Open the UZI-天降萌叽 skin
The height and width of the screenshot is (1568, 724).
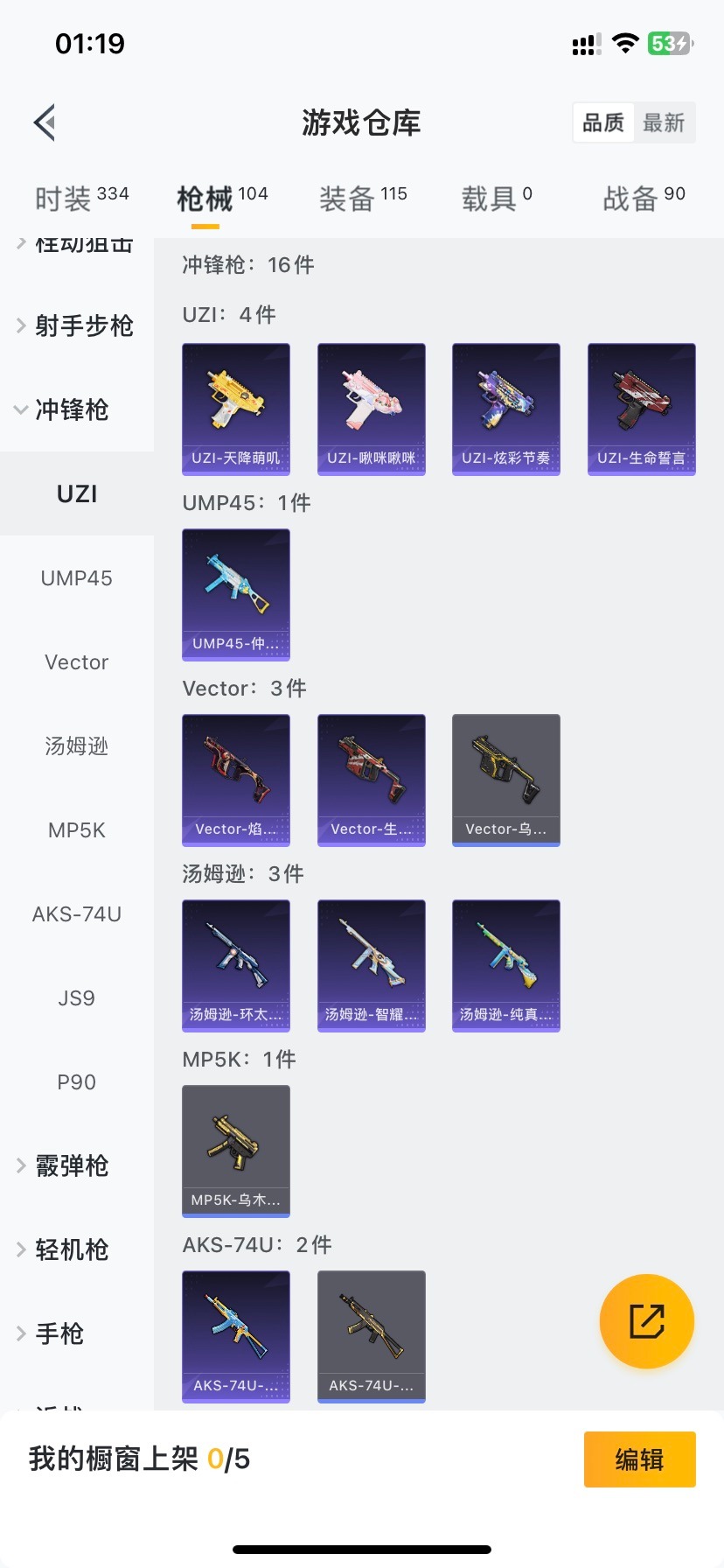(x=236, y=409)
